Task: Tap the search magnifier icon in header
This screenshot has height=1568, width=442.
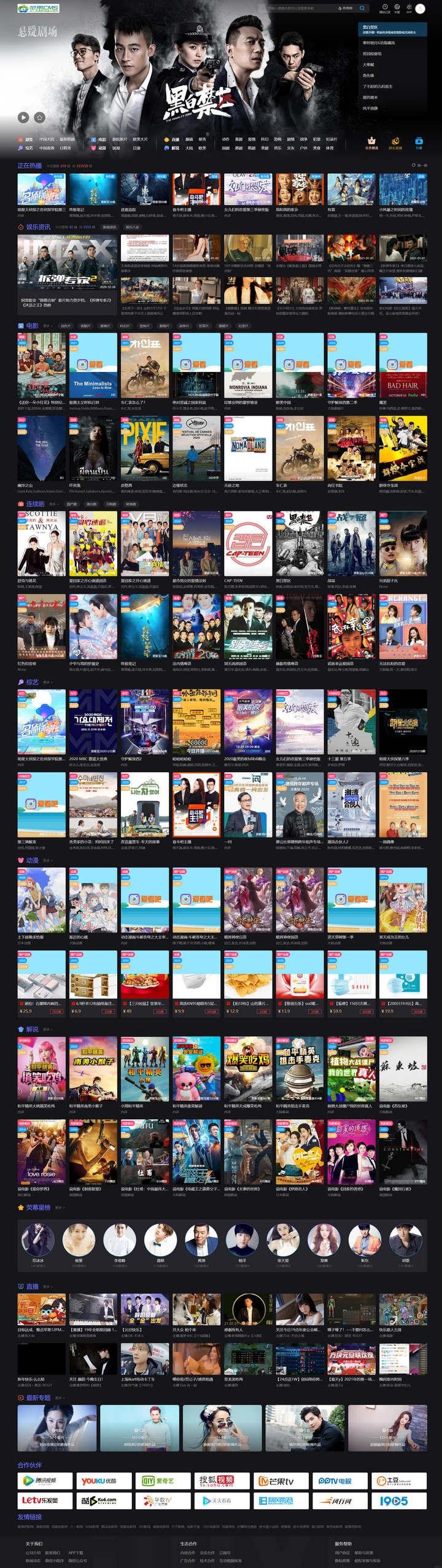Action: (x=362, y=9)
